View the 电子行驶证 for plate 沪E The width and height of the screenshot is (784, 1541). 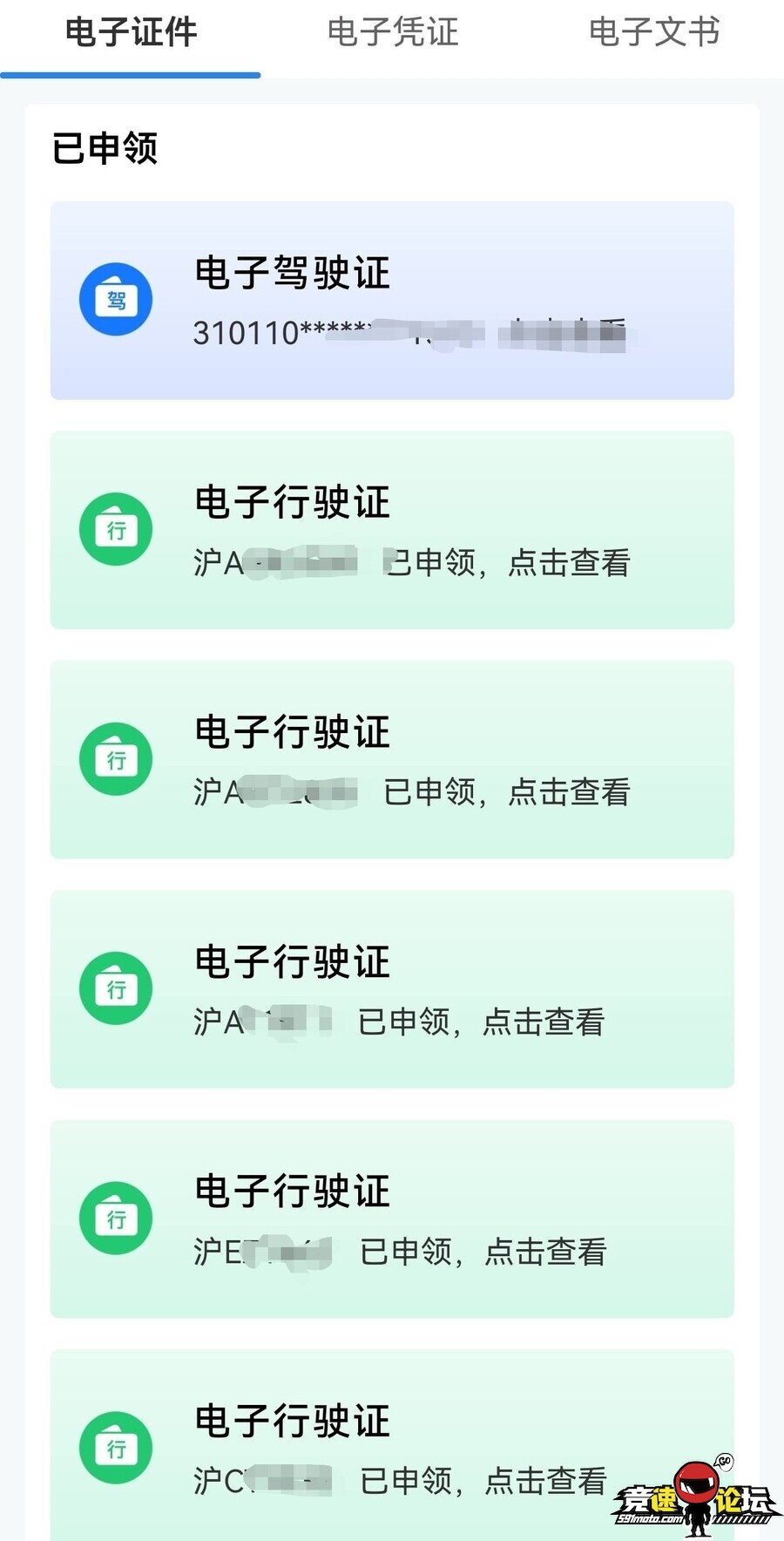[x=392, y=1219]
